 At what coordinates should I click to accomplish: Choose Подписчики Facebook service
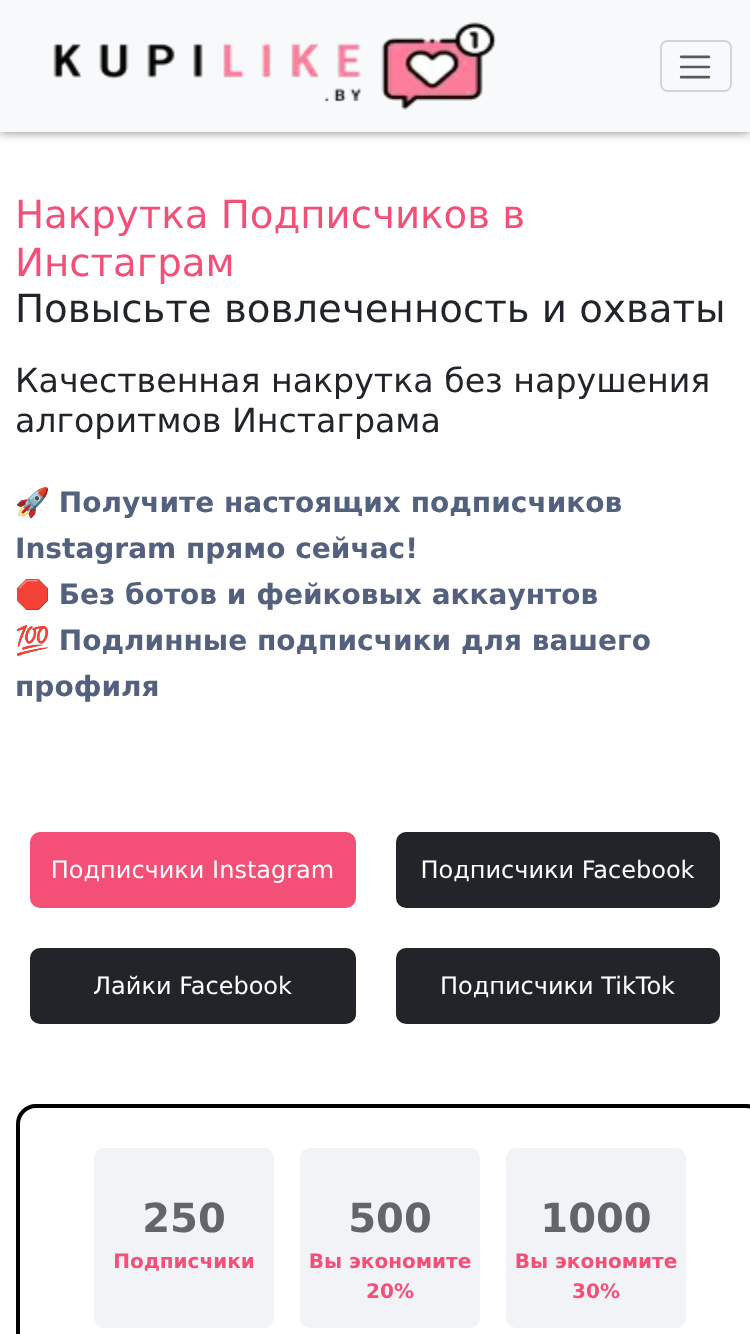point(558,870)
